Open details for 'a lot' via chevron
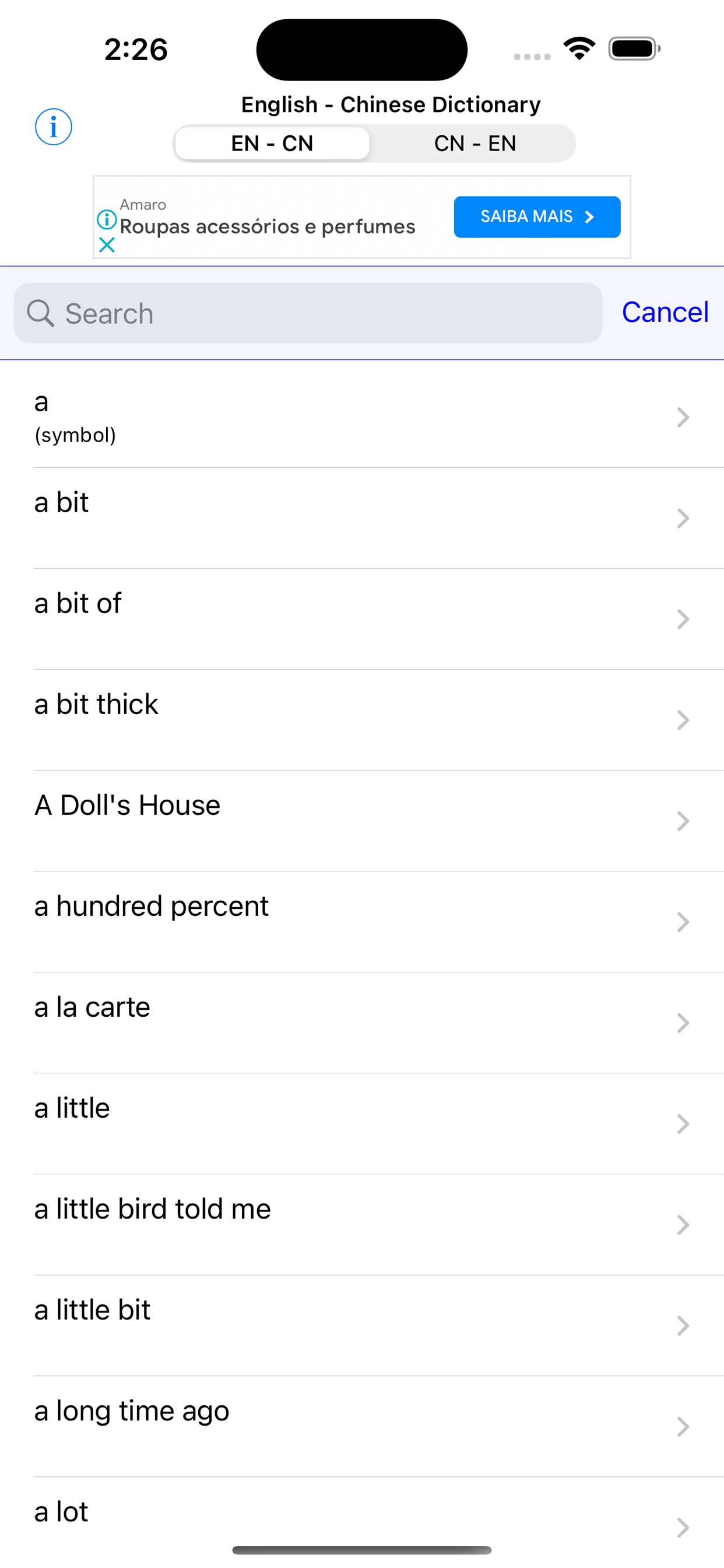Image resolution: width=724 pixels, height=1568 pixels. [683, 1527]
